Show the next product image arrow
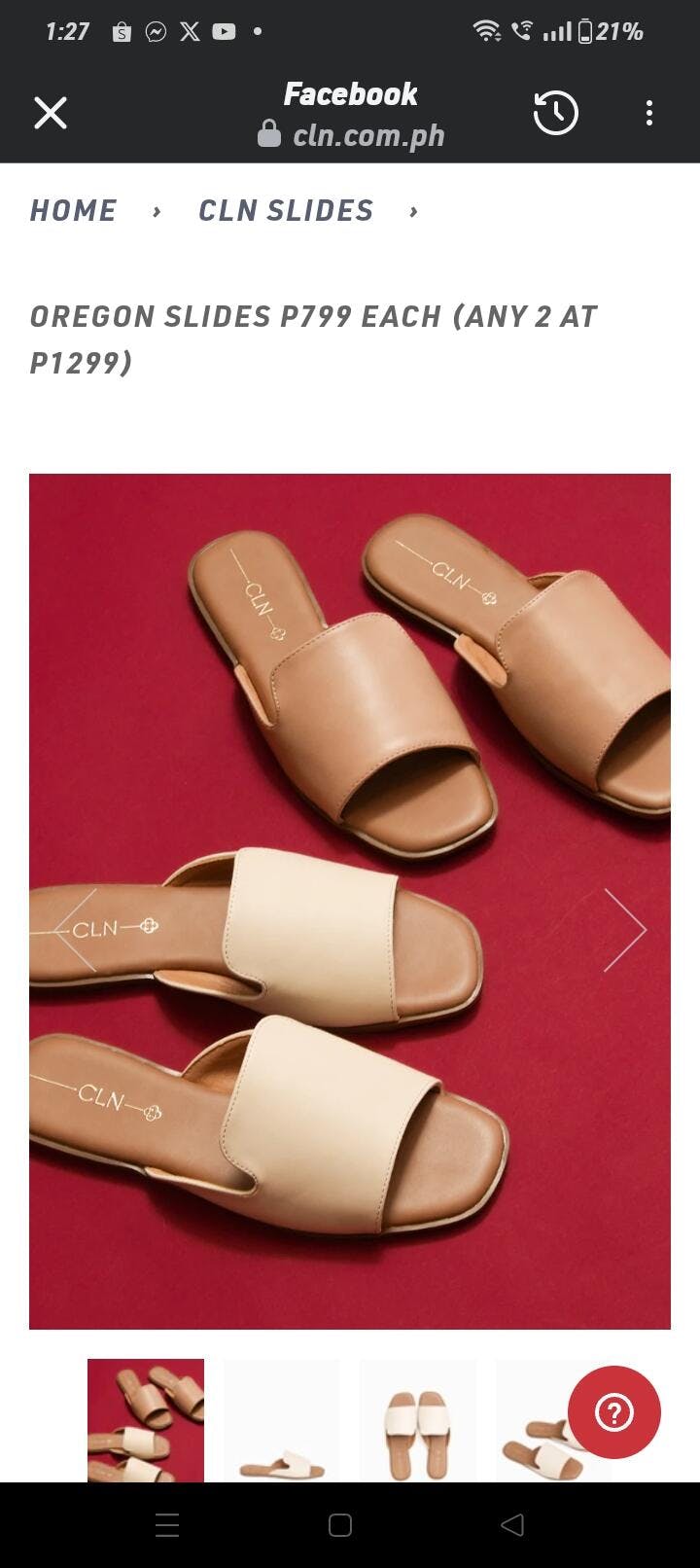Image resolution: width=700 pixels, height=1568 pixels. pyautogui.click(x=624, y=929)
